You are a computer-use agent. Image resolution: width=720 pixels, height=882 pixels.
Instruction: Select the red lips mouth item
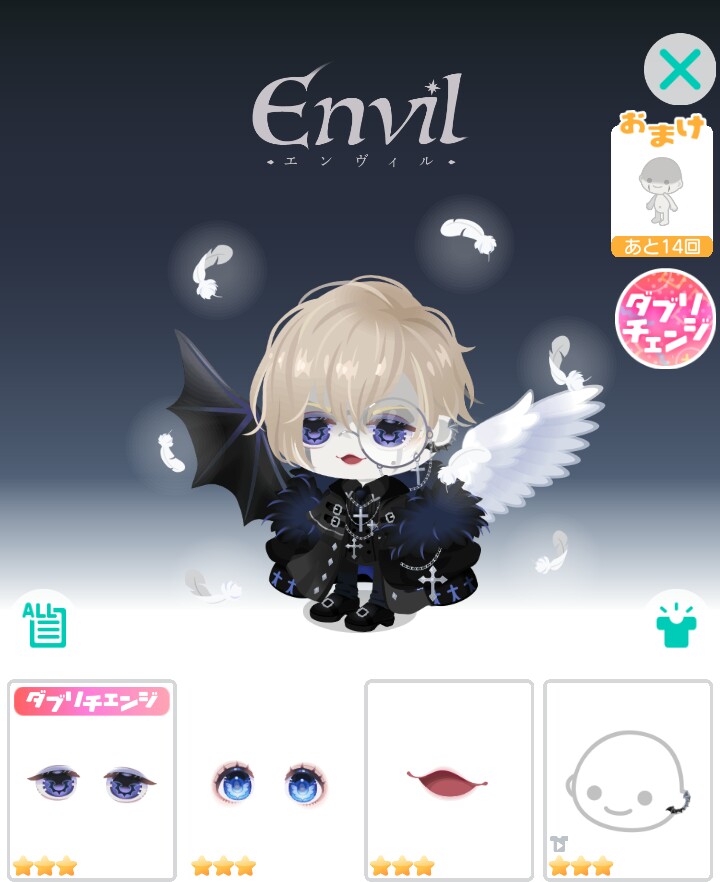click(448, 780)
